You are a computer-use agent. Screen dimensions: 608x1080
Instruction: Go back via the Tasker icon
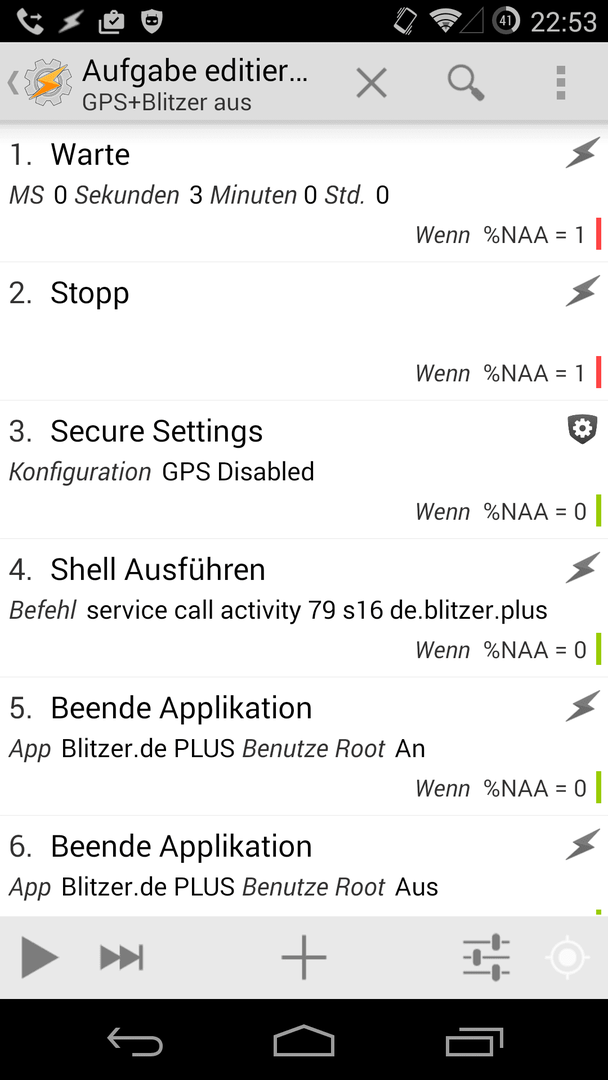[x=40, y=83]
